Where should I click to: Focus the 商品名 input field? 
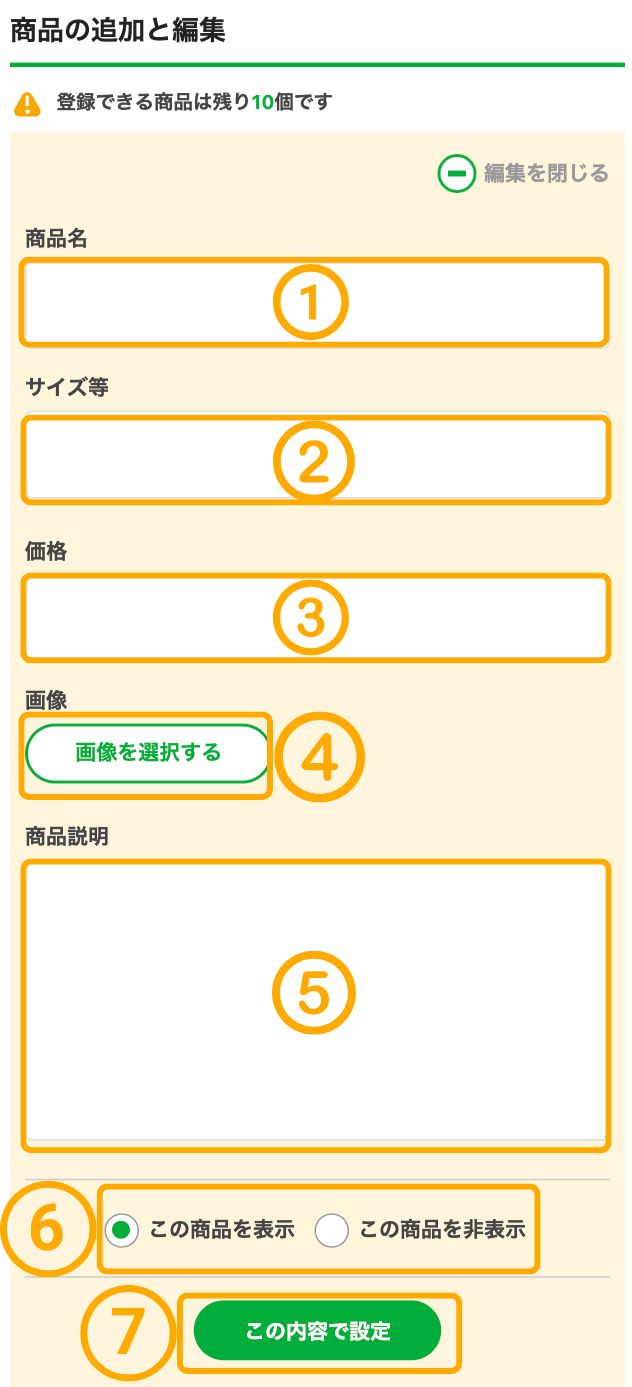point(315,302)
